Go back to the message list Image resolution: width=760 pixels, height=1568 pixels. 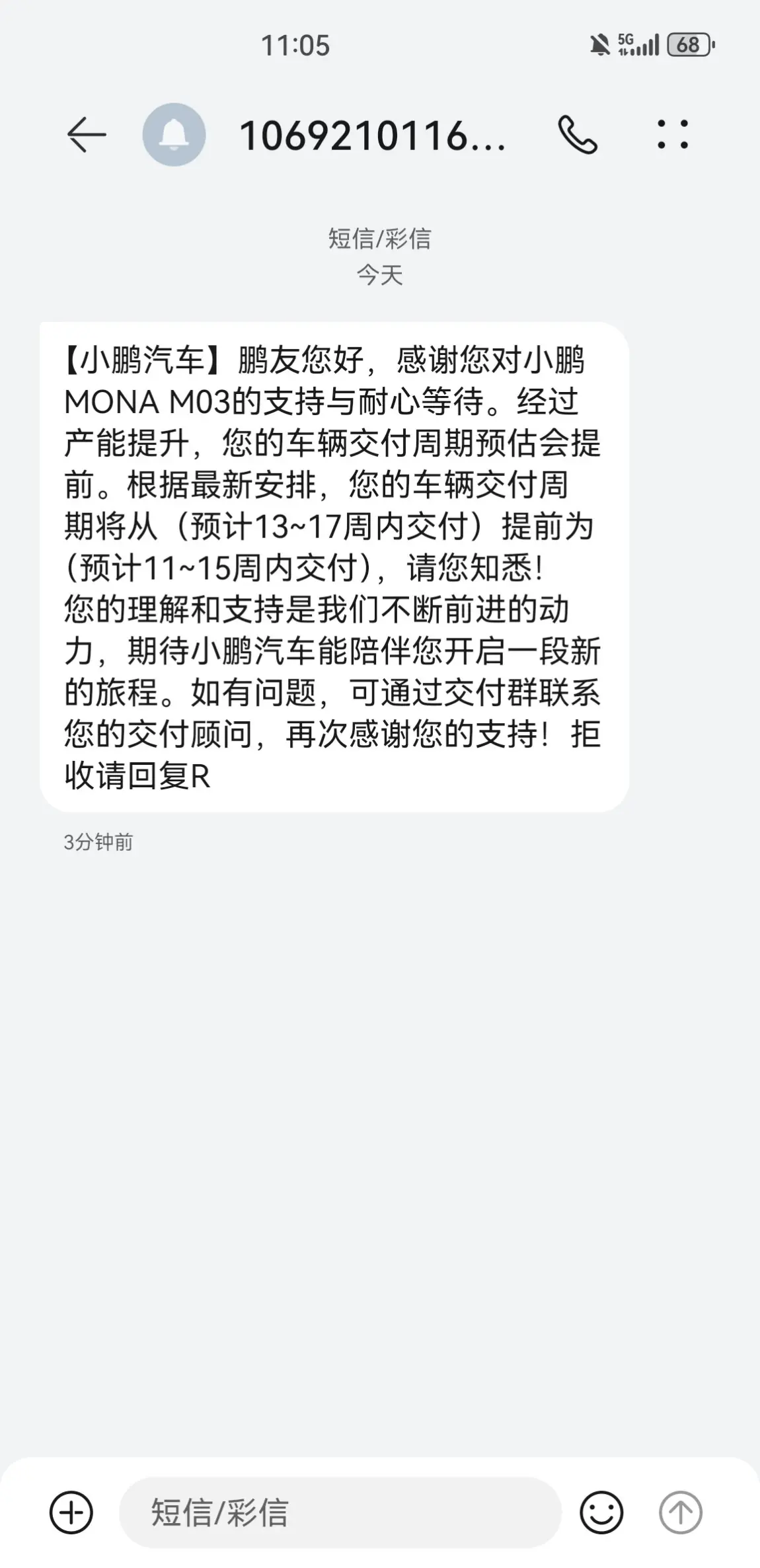pyautogui.click(x=87, y=135)
